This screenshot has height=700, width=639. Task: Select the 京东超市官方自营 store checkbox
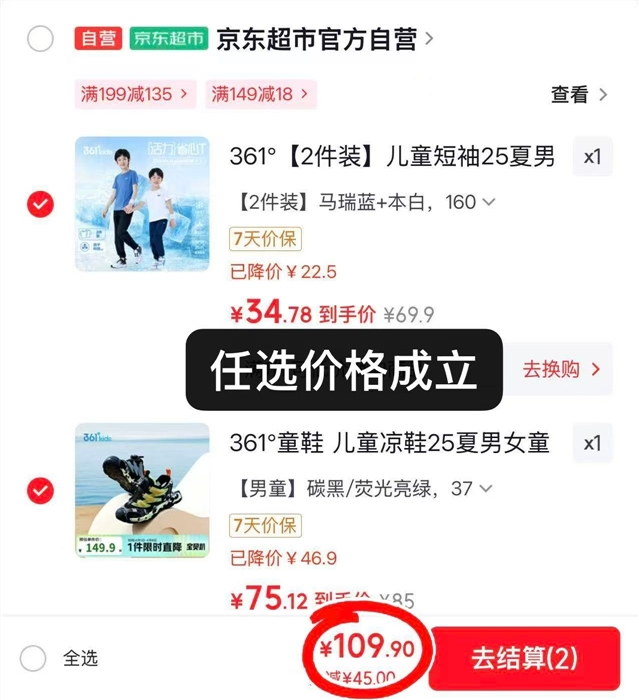click(41, 40)
